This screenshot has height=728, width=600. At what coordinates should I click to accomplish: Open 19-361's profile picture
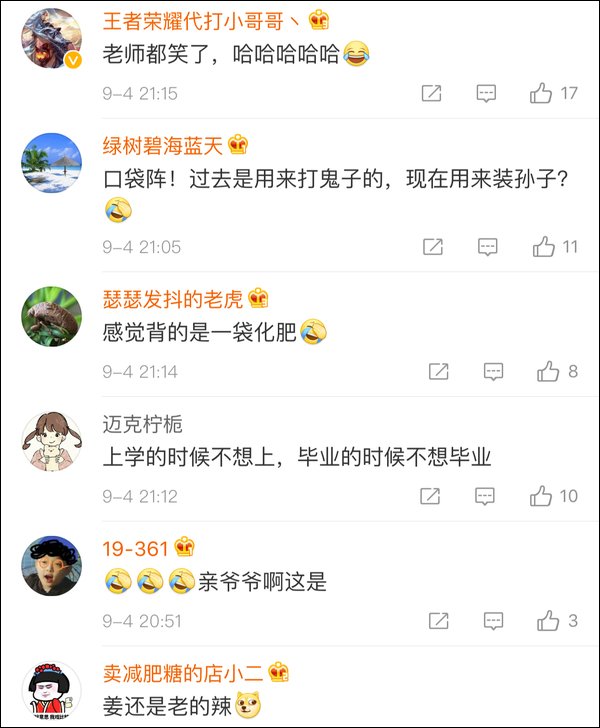pyautogui.click(x=52, y=566)
